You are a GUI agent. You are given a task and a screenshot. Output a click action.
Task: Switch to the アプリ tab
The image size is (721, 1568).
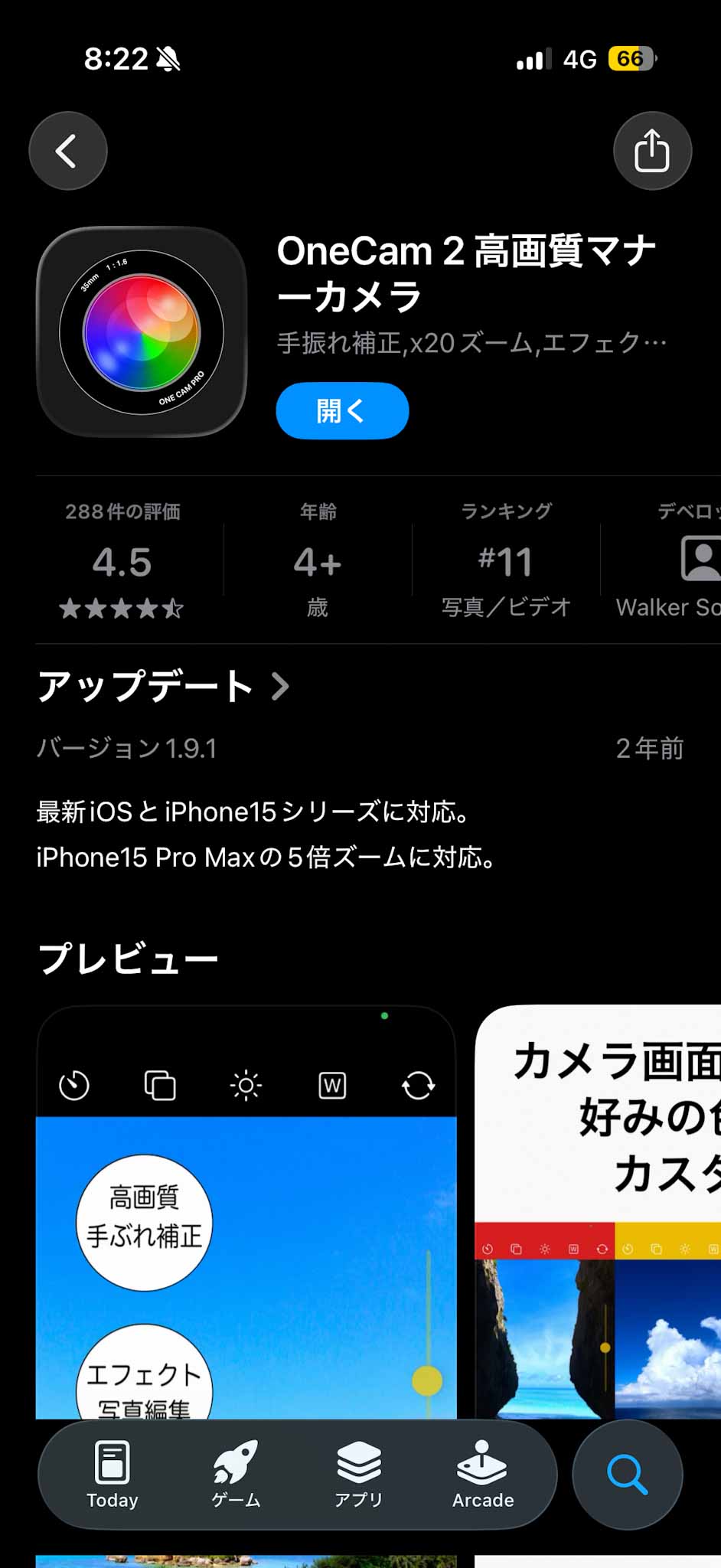(358, 1474)
